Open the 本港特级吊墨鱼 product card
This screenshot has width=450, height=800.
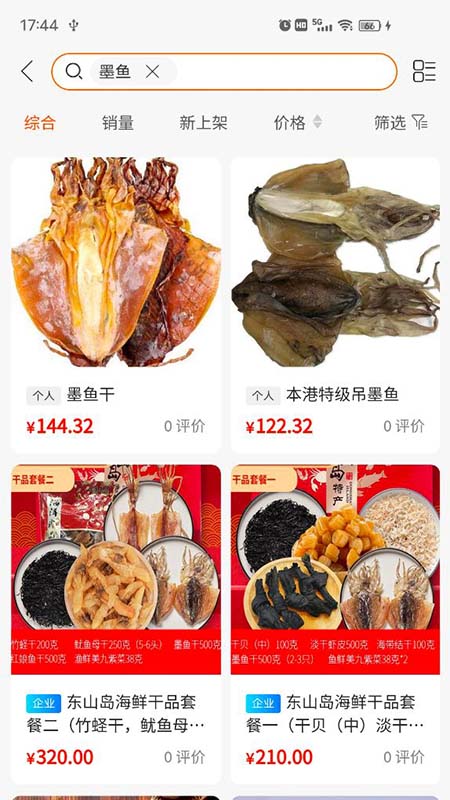coord(335,305)
